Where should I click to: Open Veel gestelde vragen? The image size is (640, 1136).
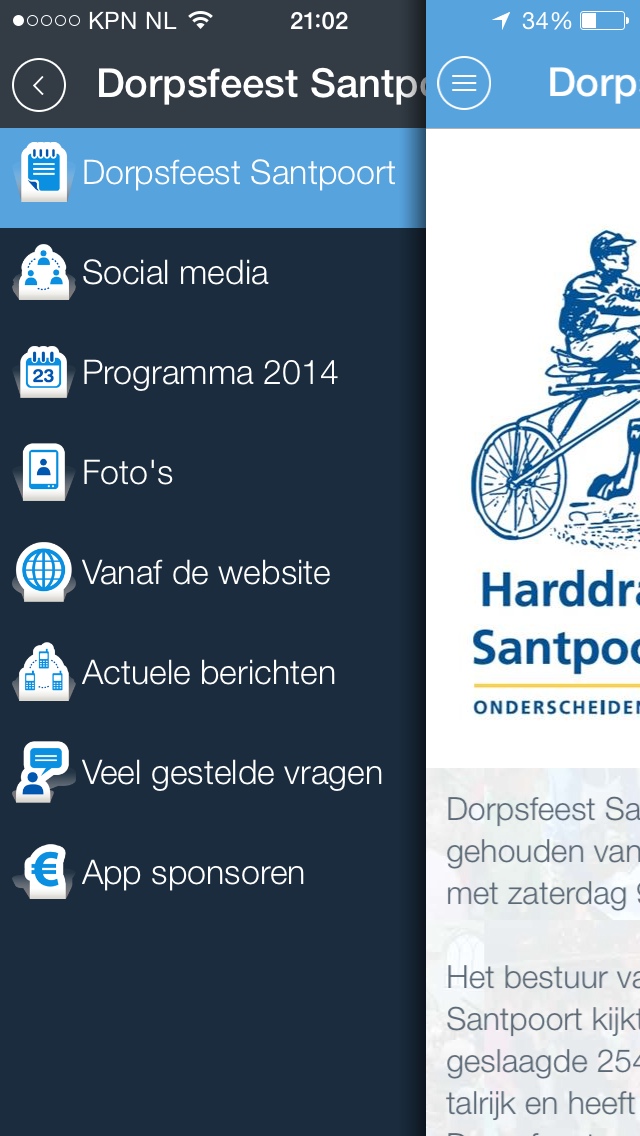click(212, 773)
